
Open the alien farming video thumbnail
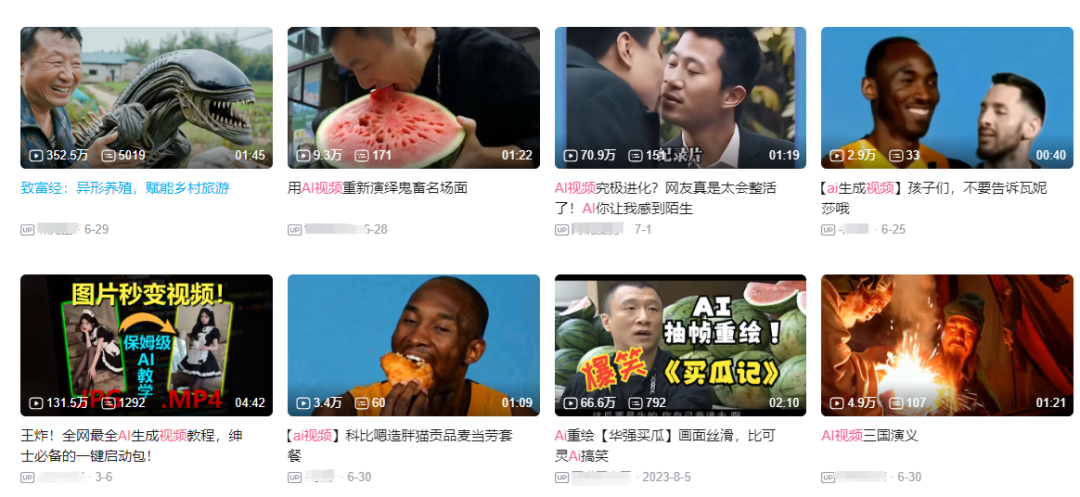coord(146,97)
